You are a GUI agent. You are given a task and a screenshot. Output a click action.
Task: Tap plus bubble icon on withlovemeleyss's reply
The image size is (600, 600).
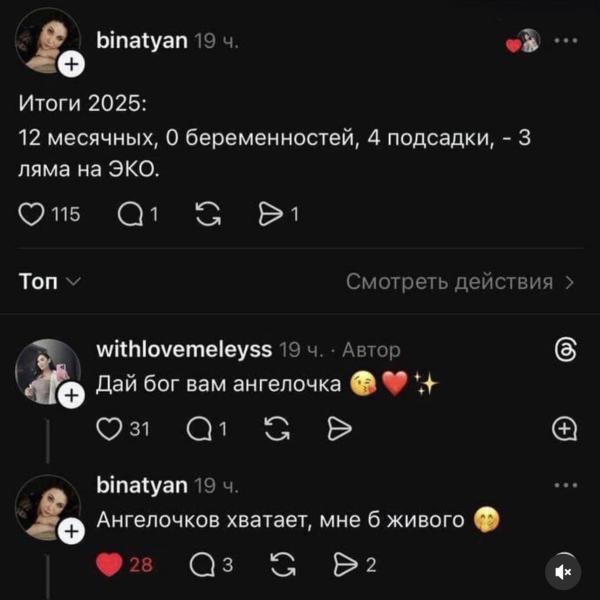[x=565, y=429]
